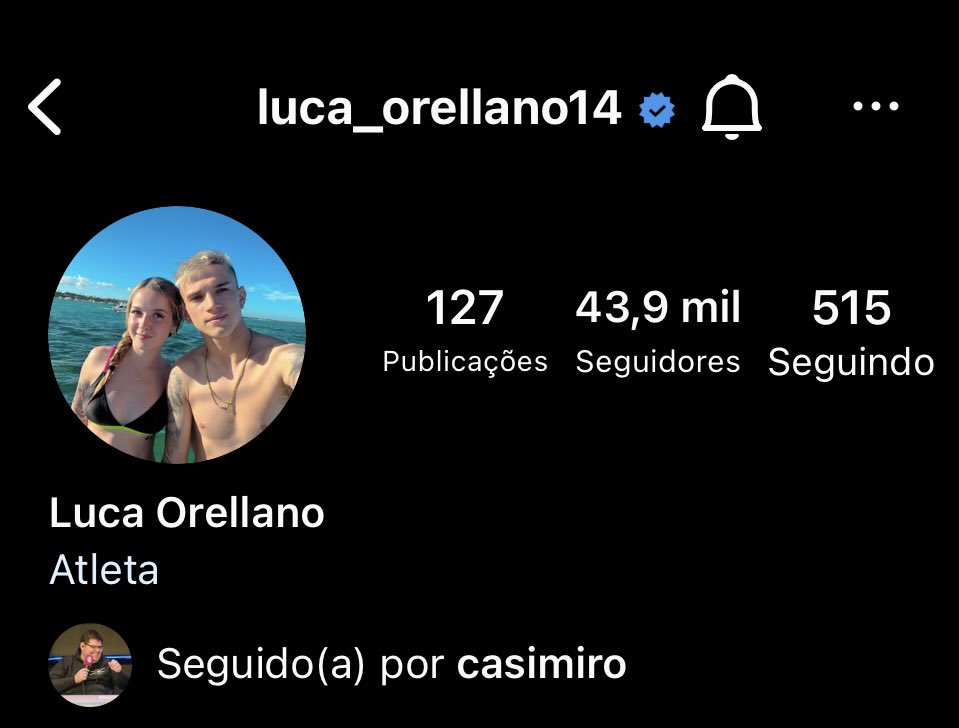
Task: Open the three-dot overflow menu
Action: (x=875, y=106)
